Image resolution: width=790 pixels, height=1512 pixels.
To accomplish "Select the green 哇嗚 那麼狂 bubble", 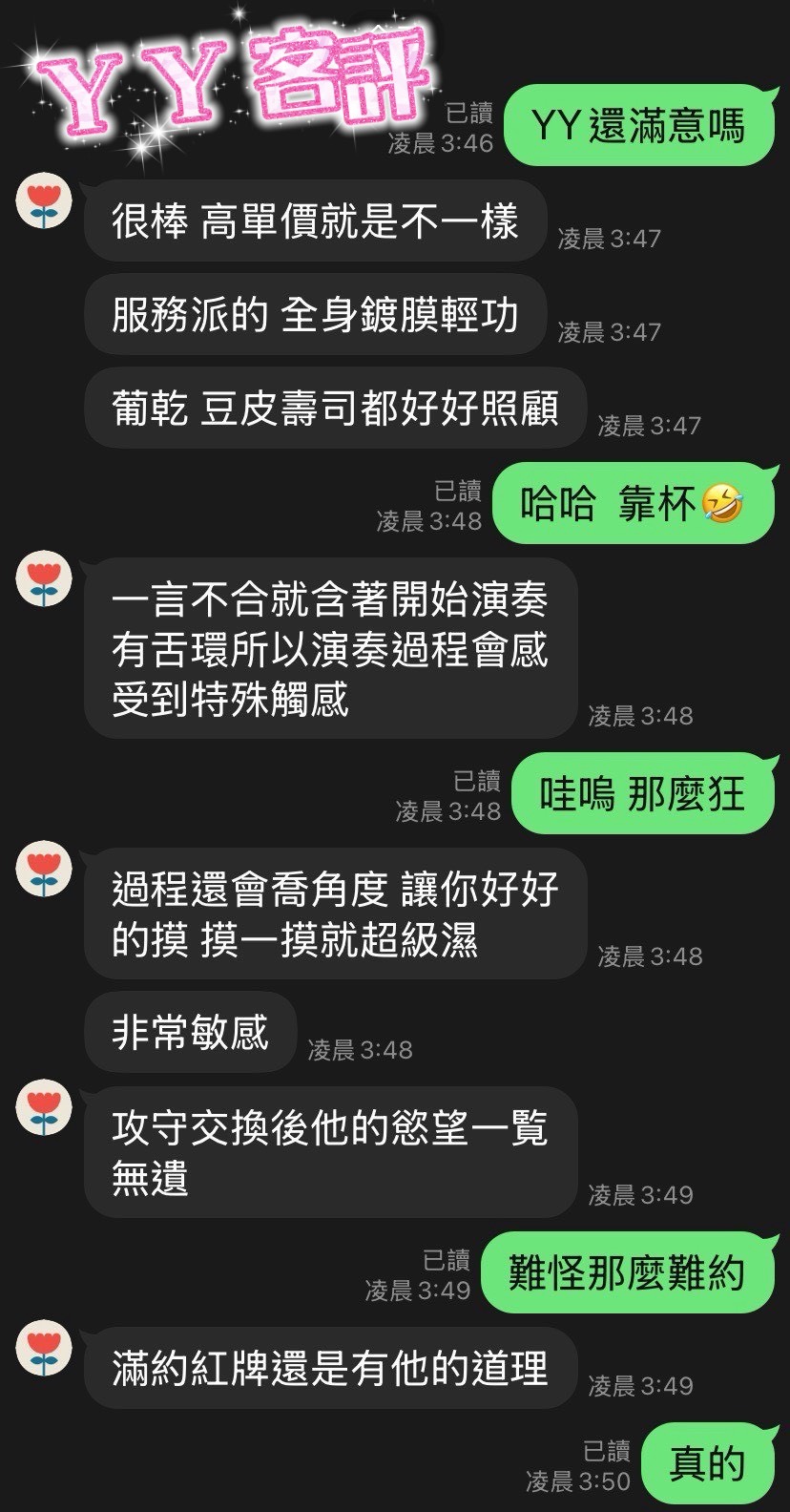I will click(643, 793).
